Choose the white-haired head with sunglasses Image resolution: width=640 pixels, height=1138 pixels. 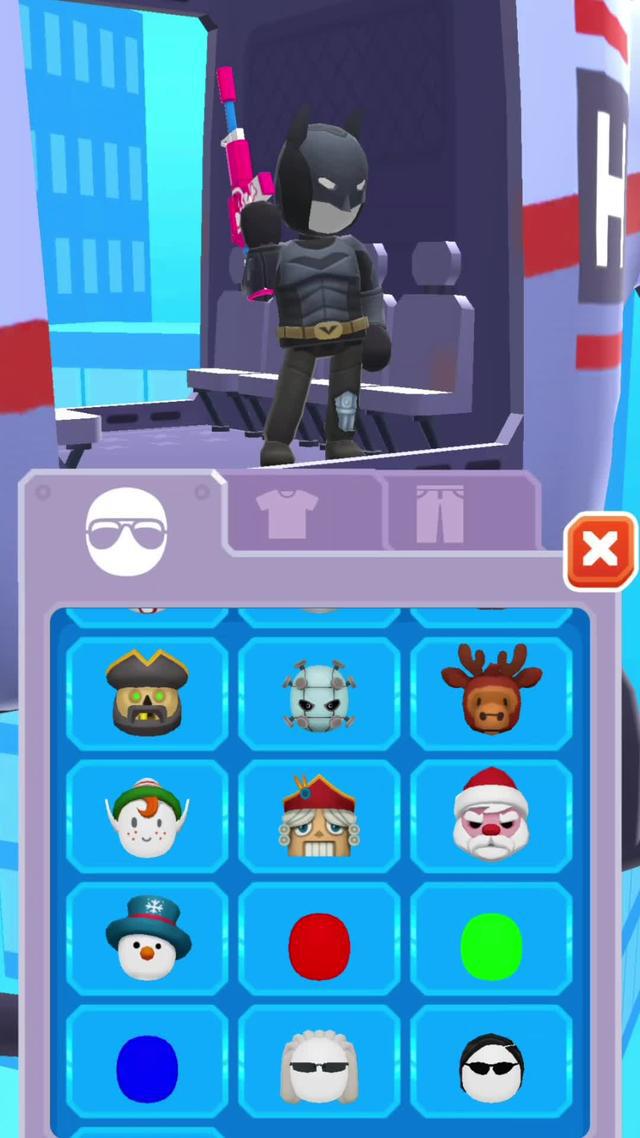(x=319, y=1066)
